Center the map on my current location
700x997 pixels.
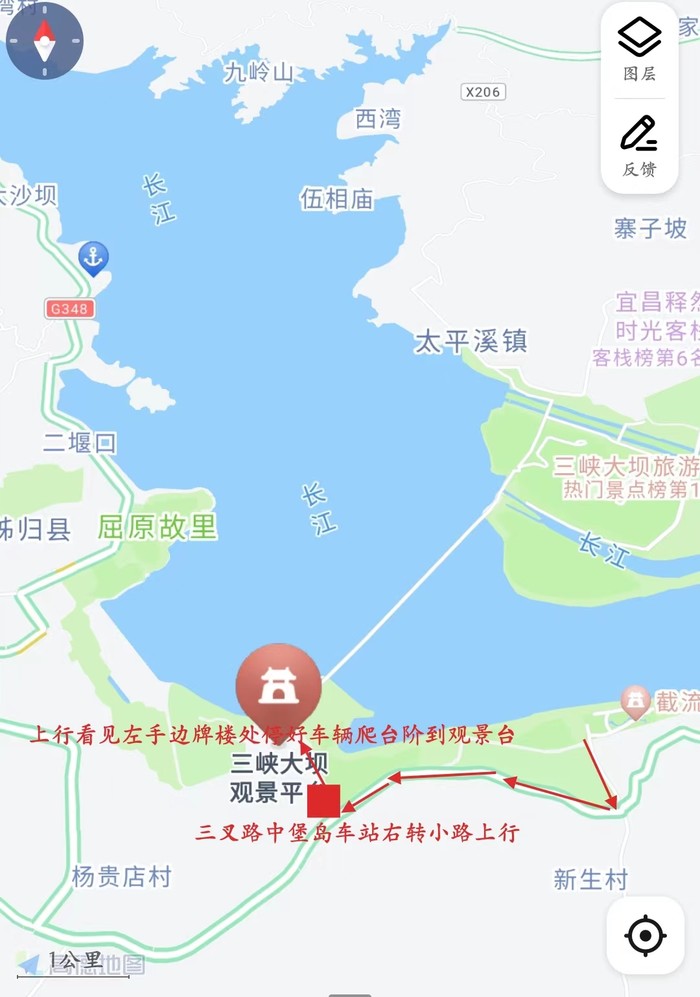click(645, 936)
